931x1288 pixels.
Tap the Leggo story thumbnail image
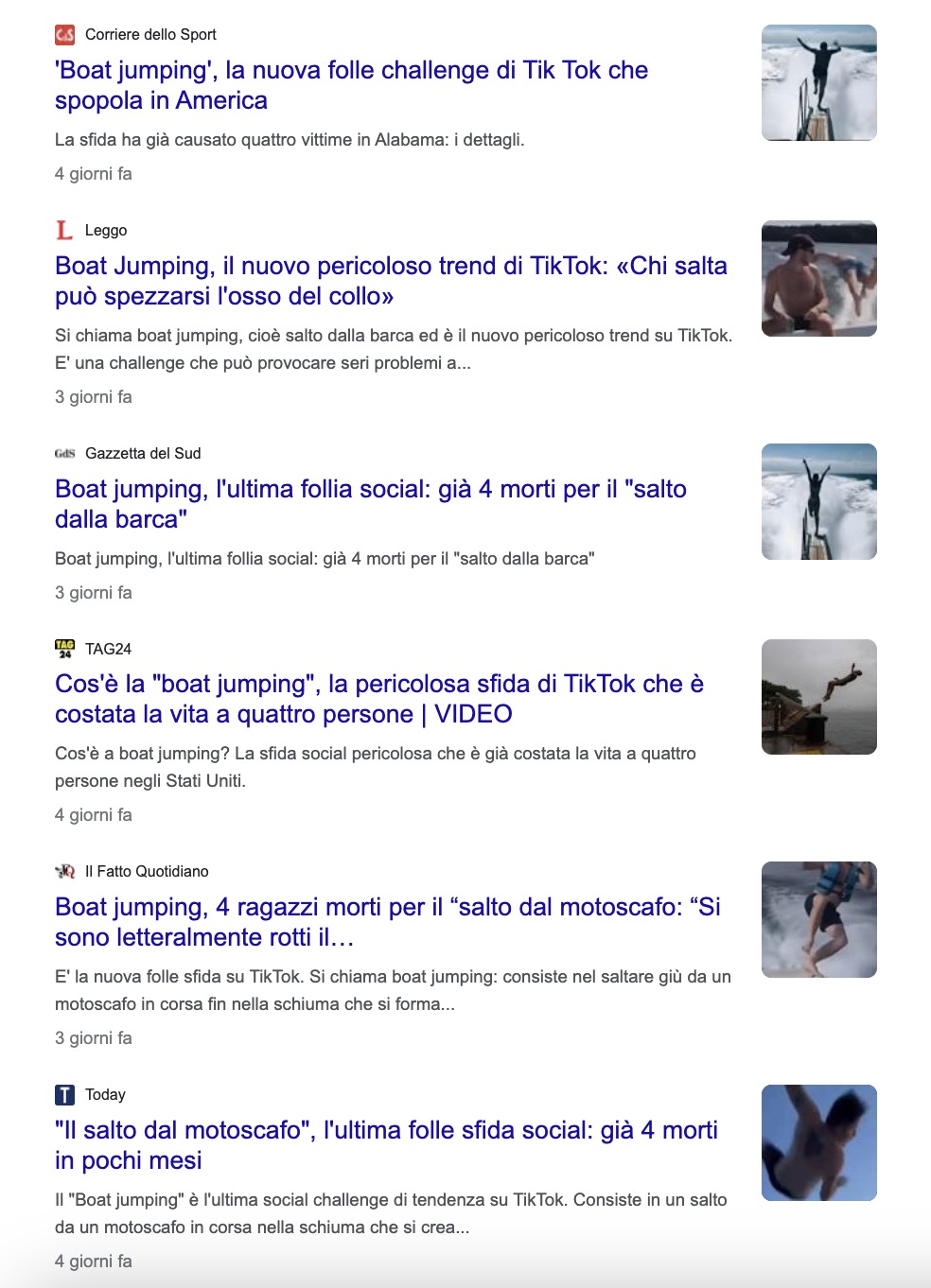(x=818, y=279)
